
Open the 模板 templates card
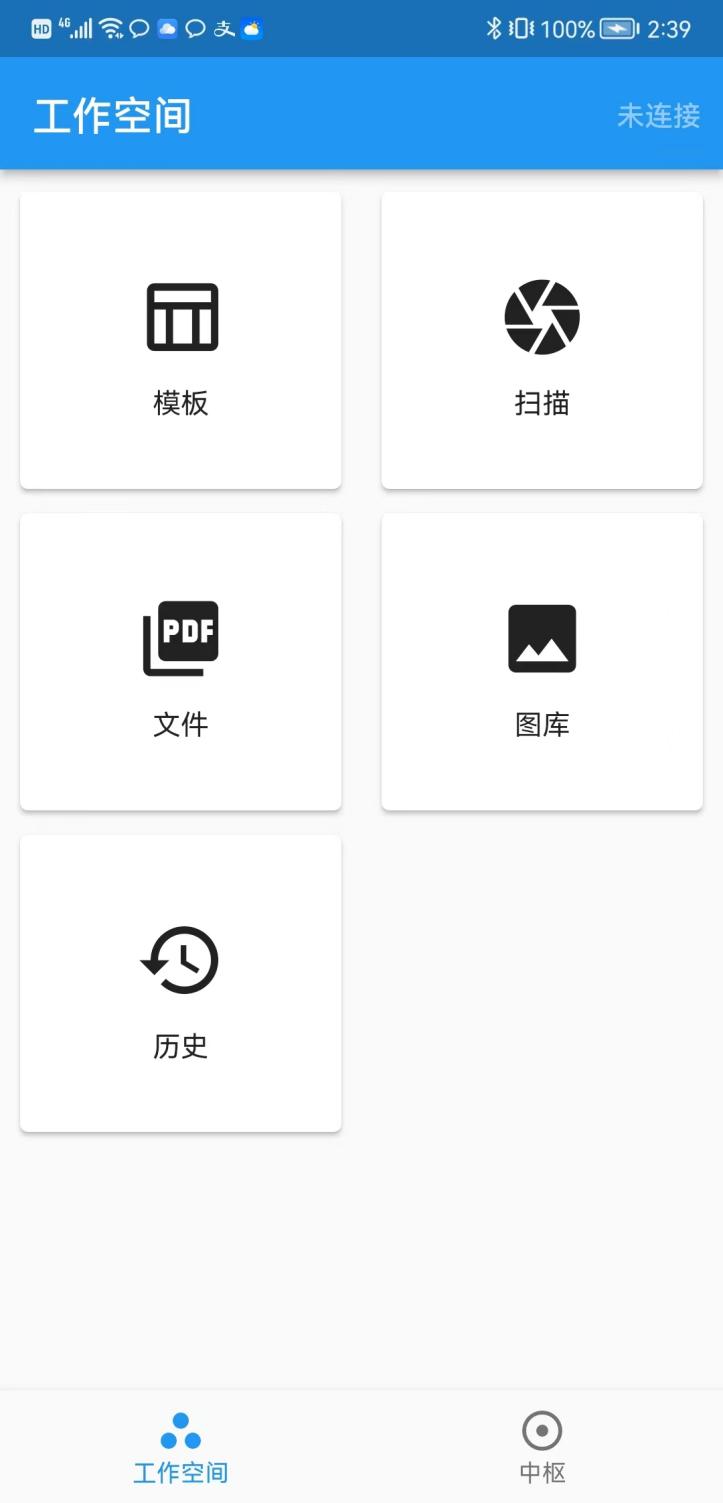click(x=181, y=341)
